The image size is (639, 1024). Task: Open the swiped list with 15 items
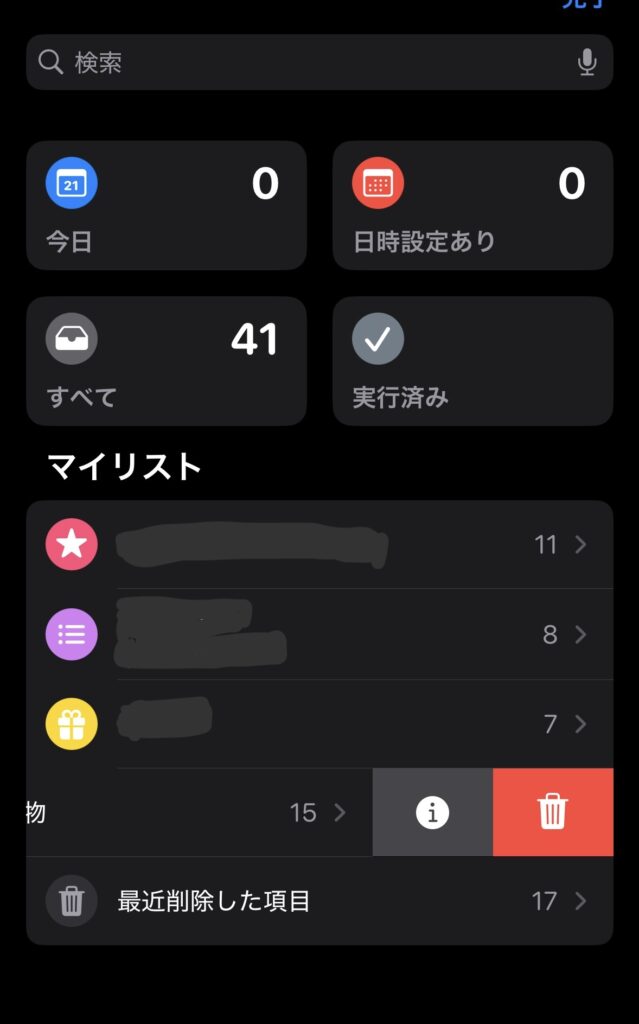pos(199,812)
